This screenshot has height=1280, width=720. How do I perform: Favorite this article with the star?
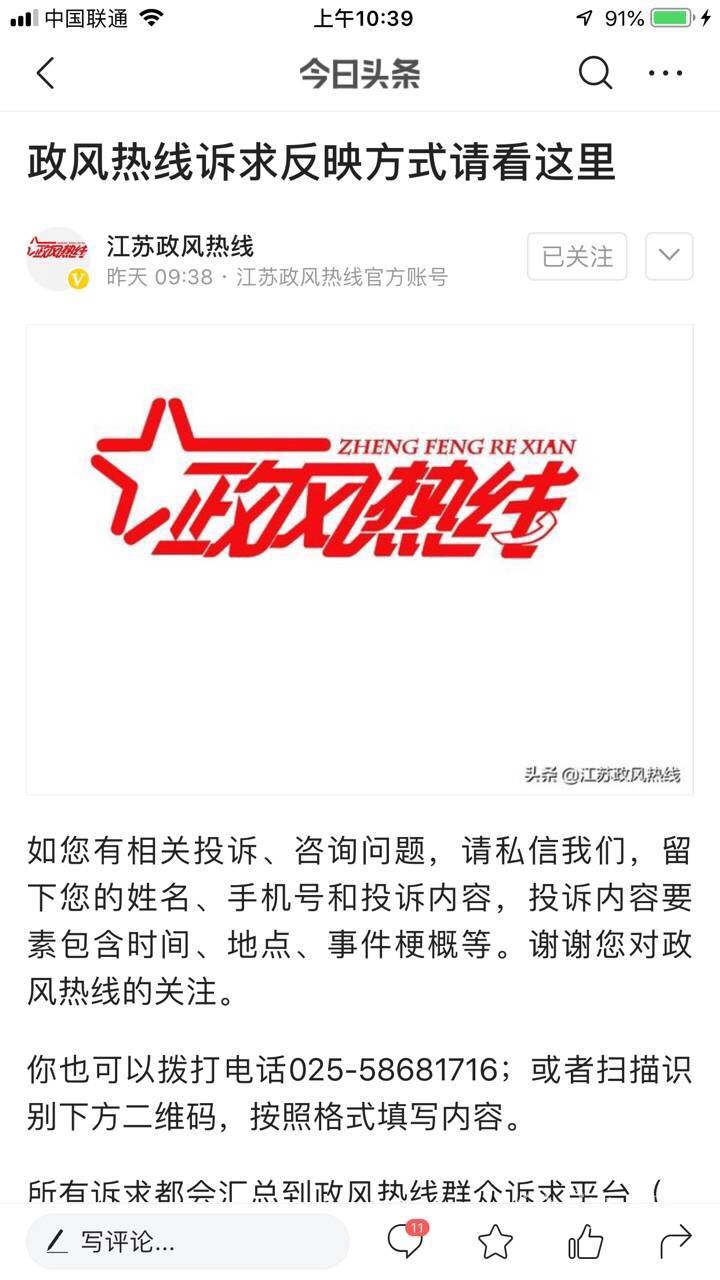click(495, 1242)
